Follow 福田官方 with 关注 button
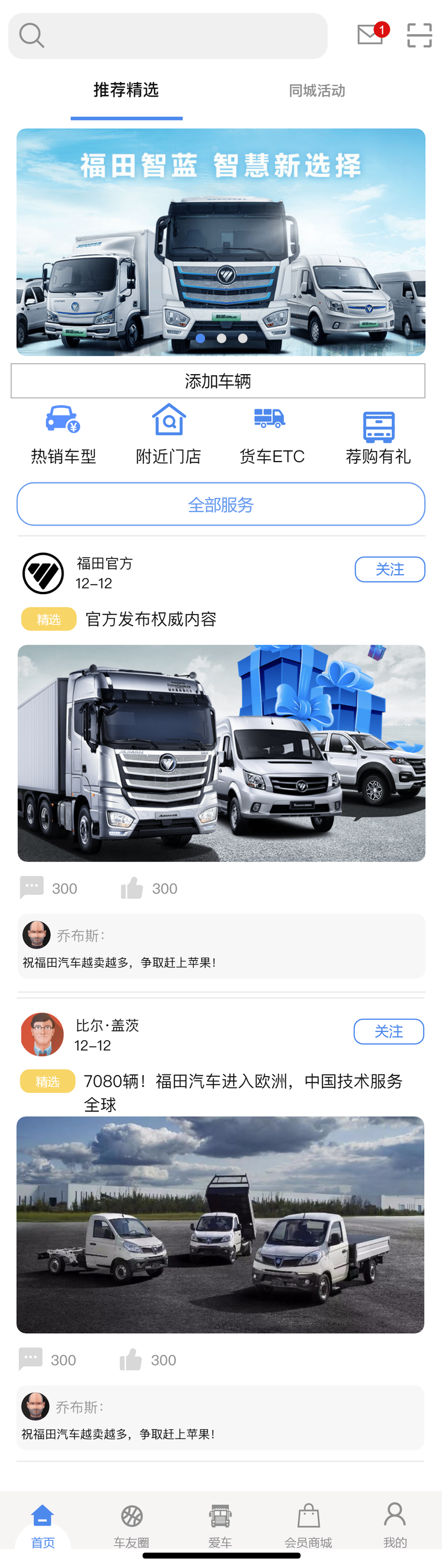This screenshot has width=442, height=1568. pos(390,569)
